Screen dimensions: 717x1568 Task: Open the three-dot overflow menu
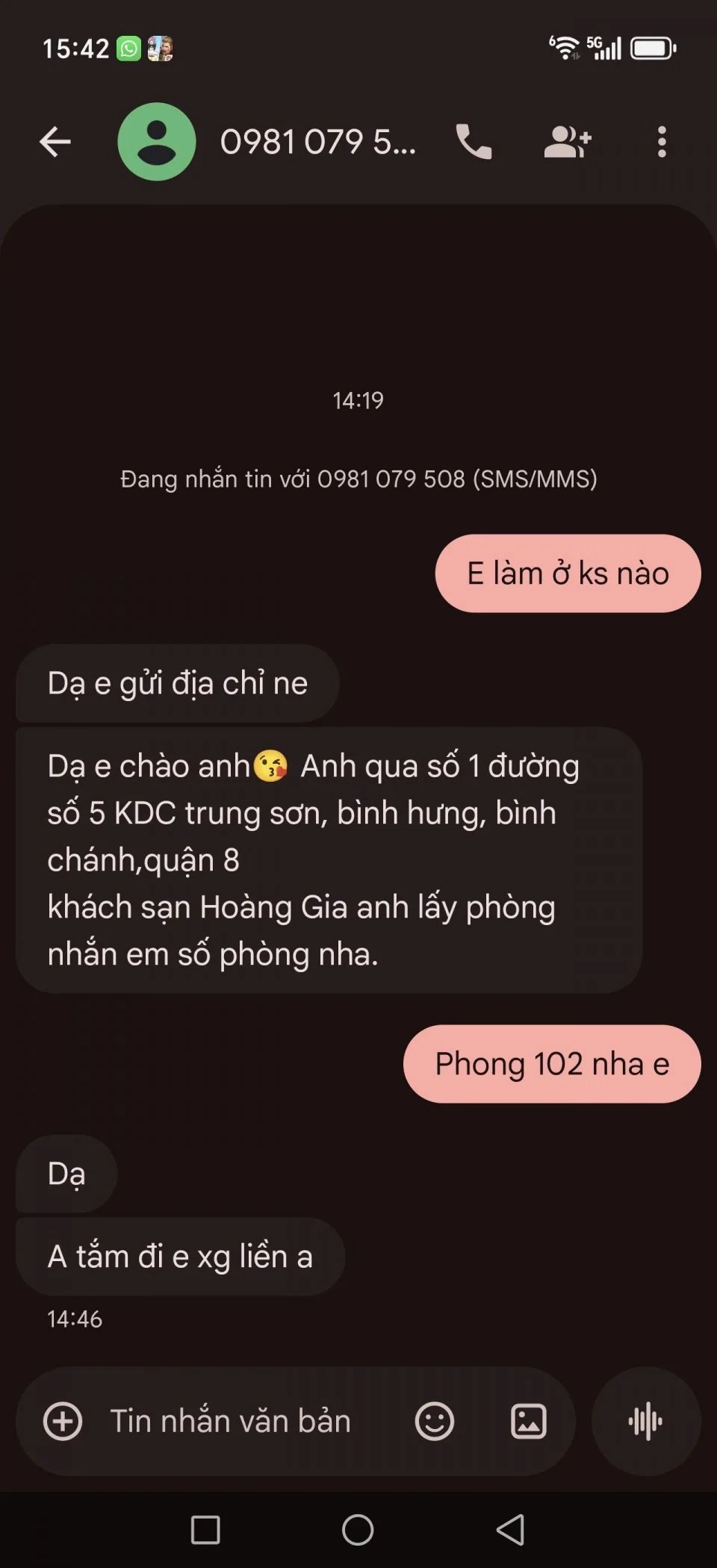pos(662,142)
